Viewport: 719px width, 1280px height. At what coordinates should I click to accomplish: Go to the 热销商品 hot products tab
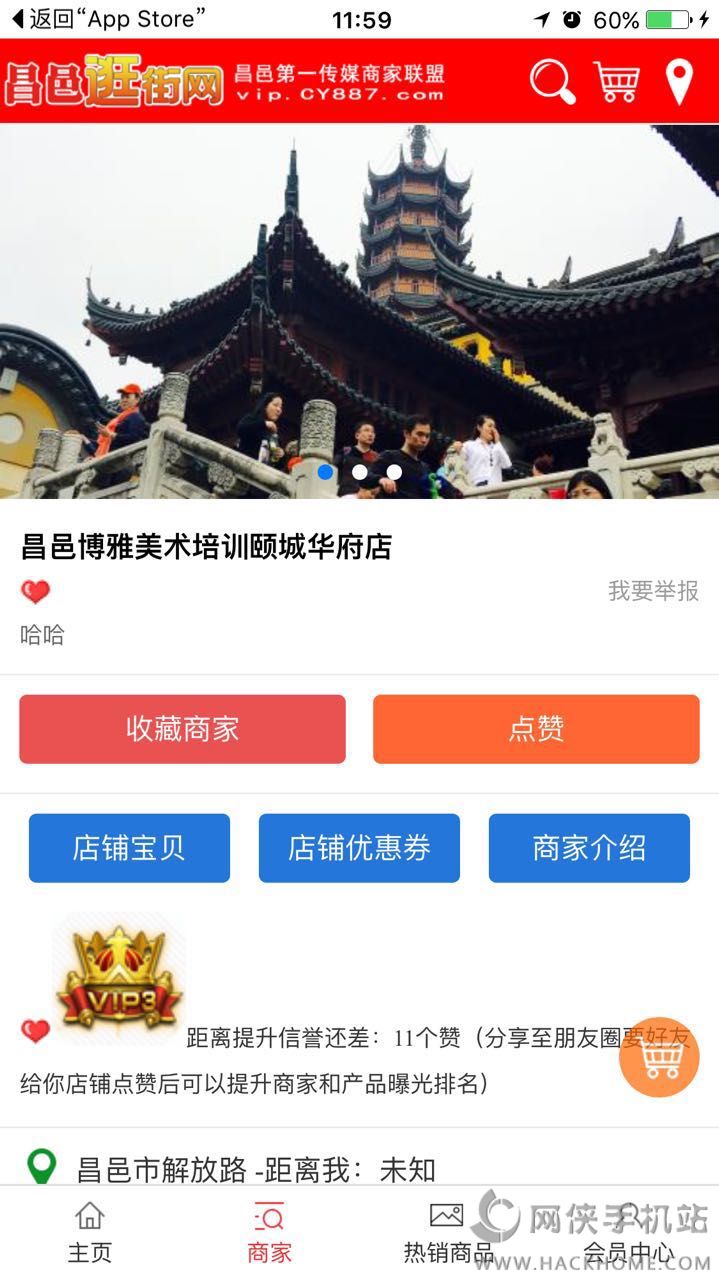pyautogui.click(x=447, y=1232)
